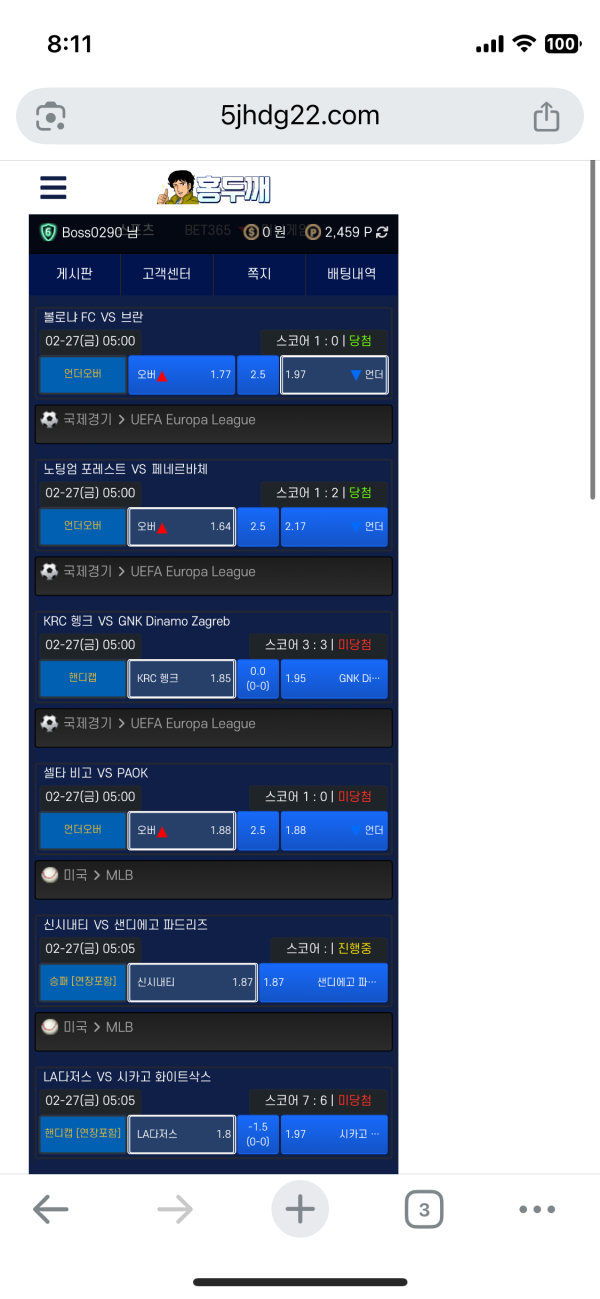Pick GNK Dinamo Zagreb 1.95 odds
Image resolution: width=600 pixels, height=1299 pixels.
tap(334, 678)
